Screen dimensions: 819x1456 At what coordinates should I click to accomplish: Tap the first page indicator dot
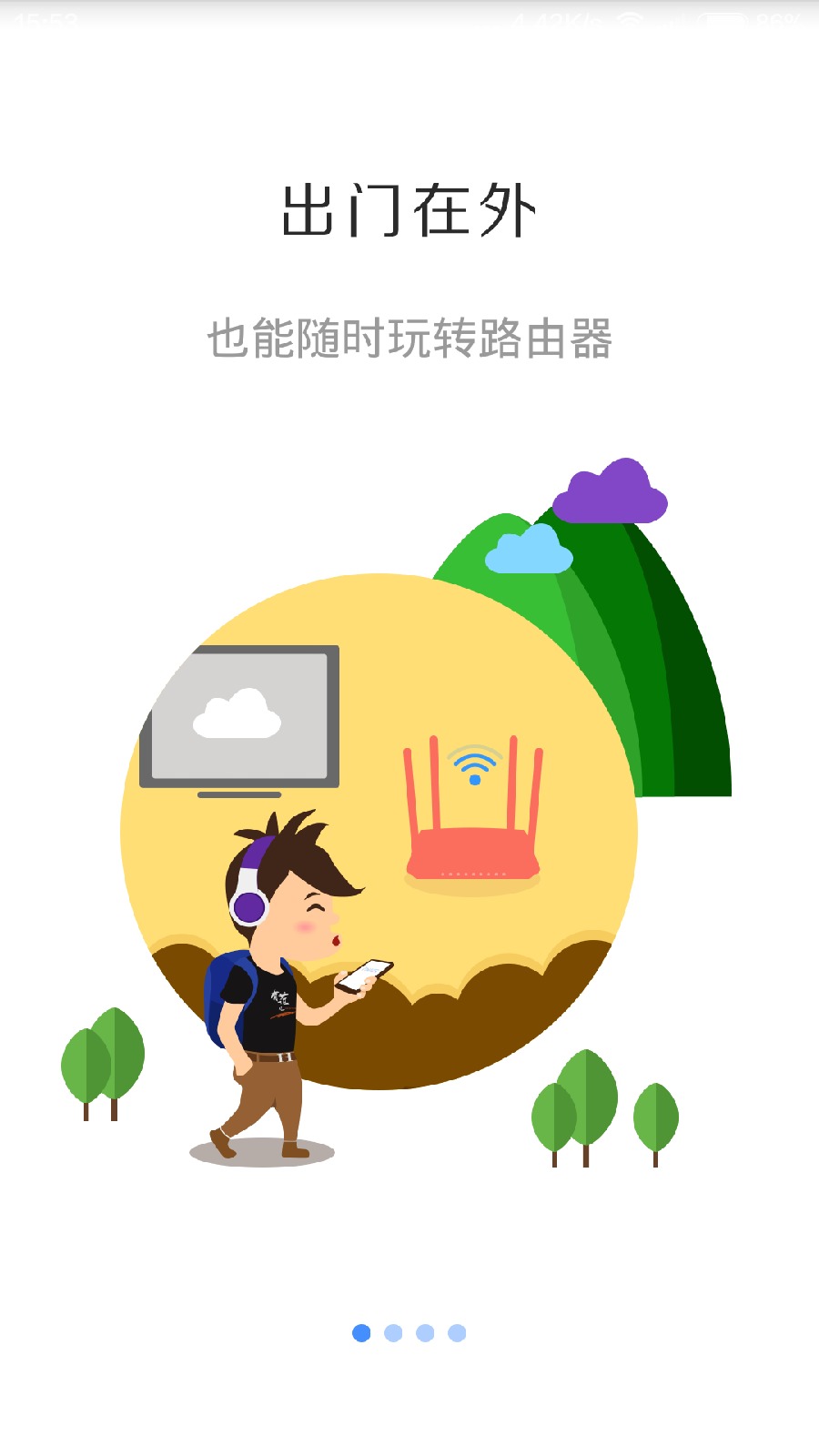pos(361,1333)
